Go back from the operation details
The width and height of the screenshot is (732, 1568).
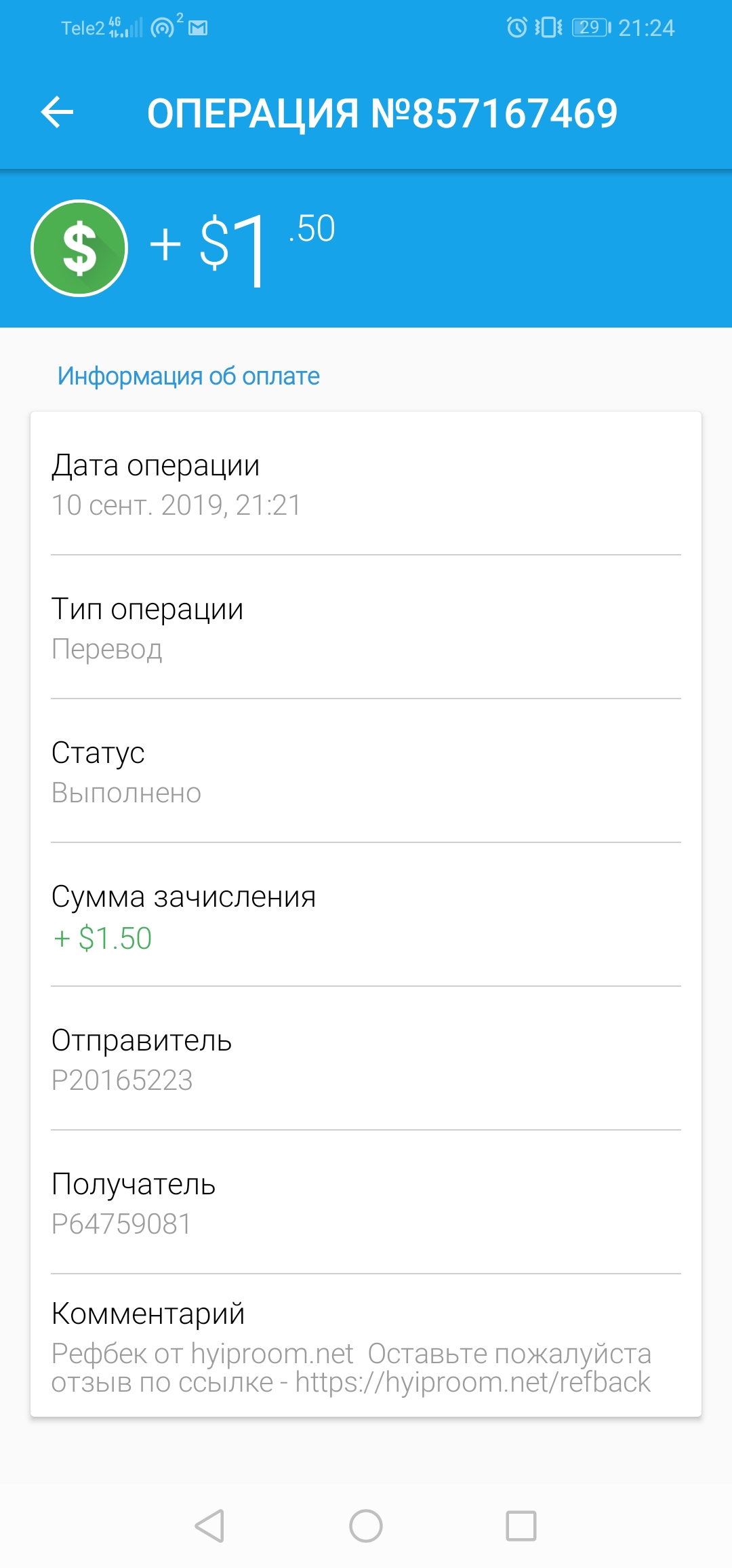click(57, 113)
